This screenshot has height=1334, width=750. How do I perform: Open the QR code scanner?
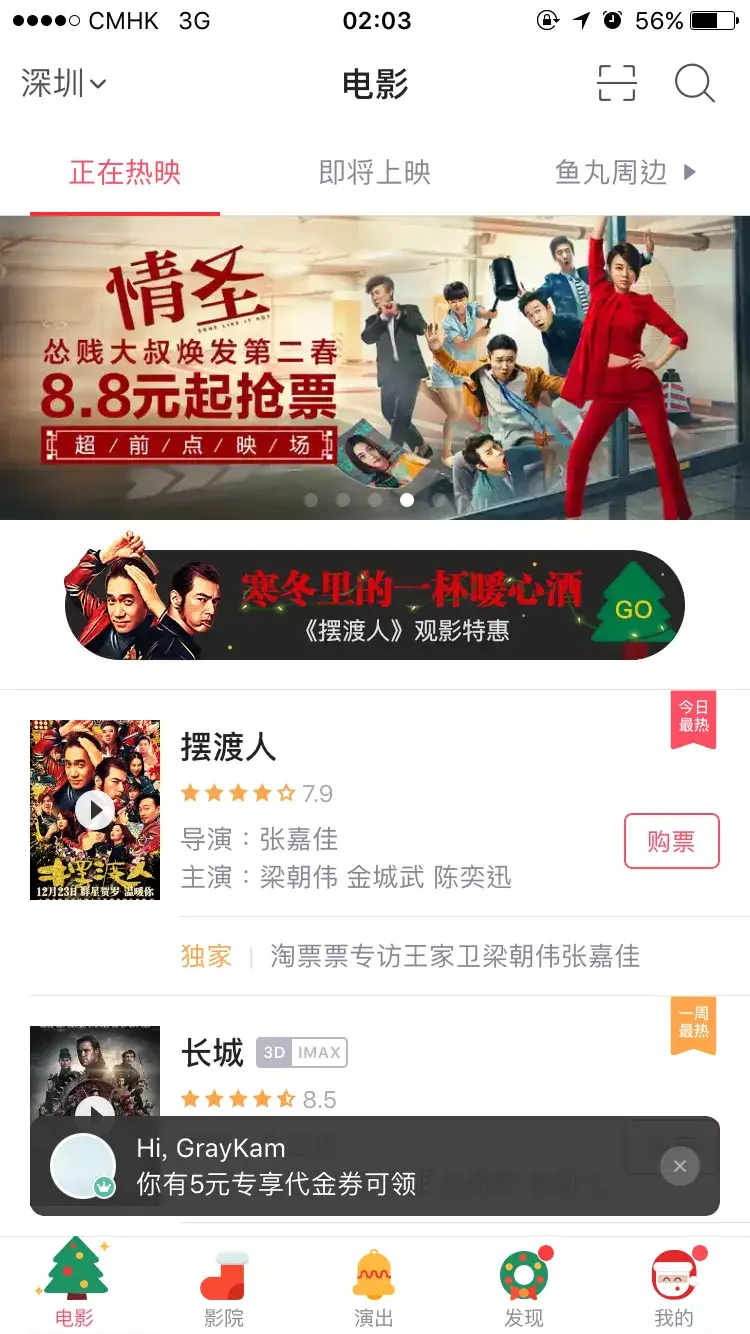616,84
